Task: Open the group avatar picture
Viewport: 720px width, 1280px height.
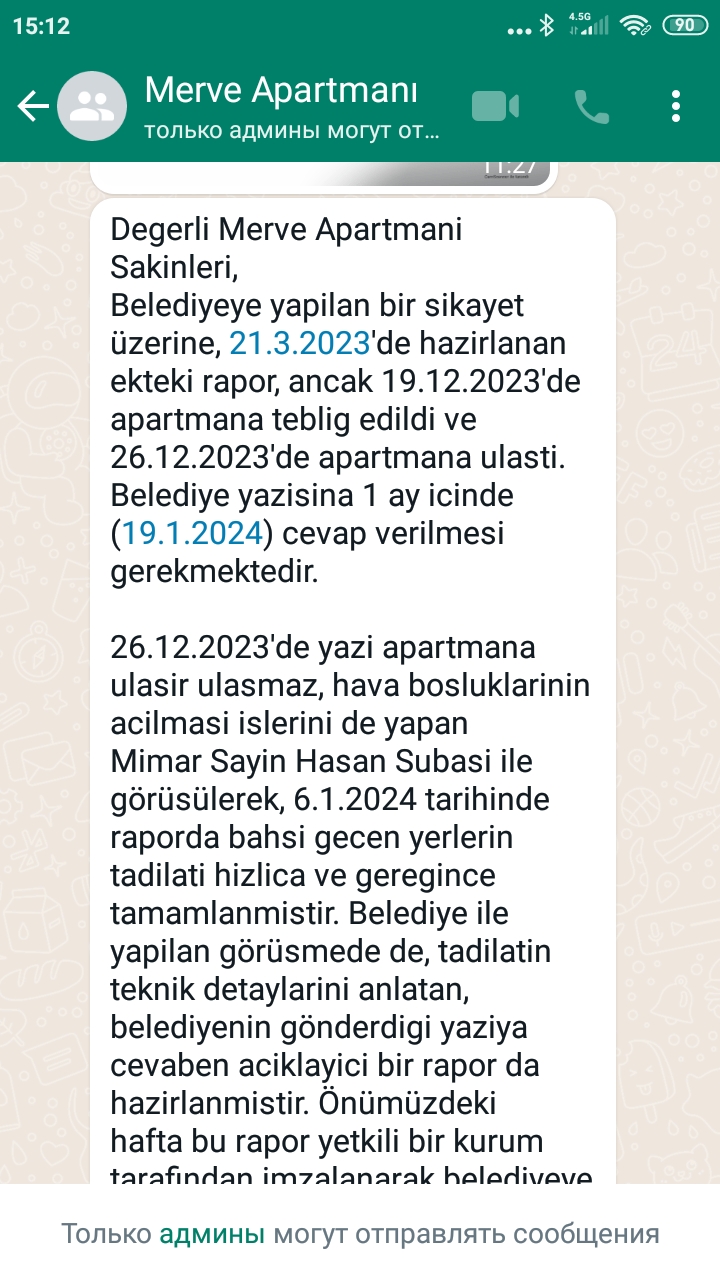Action: (92, 106)
